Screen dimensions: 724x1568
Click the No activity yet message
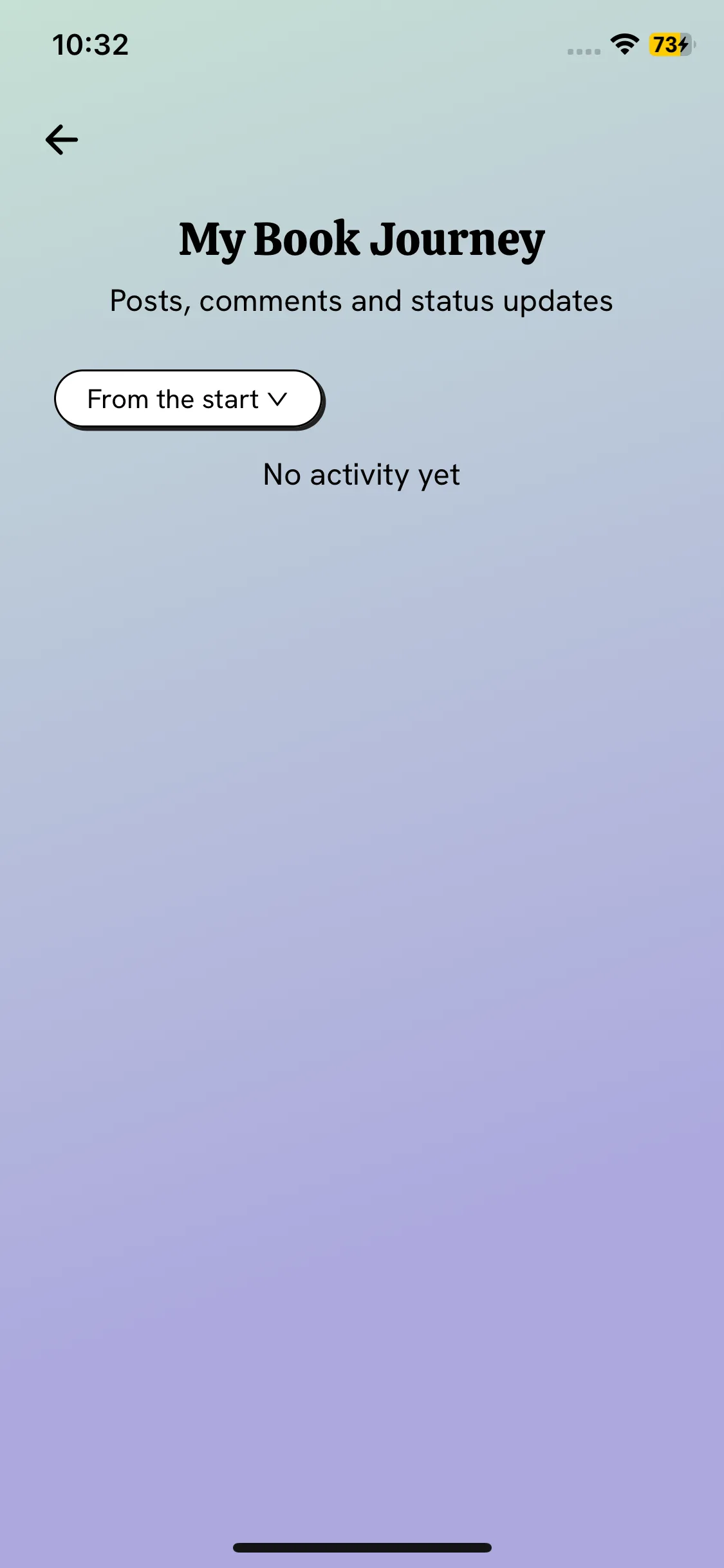(x=361, y=474)
